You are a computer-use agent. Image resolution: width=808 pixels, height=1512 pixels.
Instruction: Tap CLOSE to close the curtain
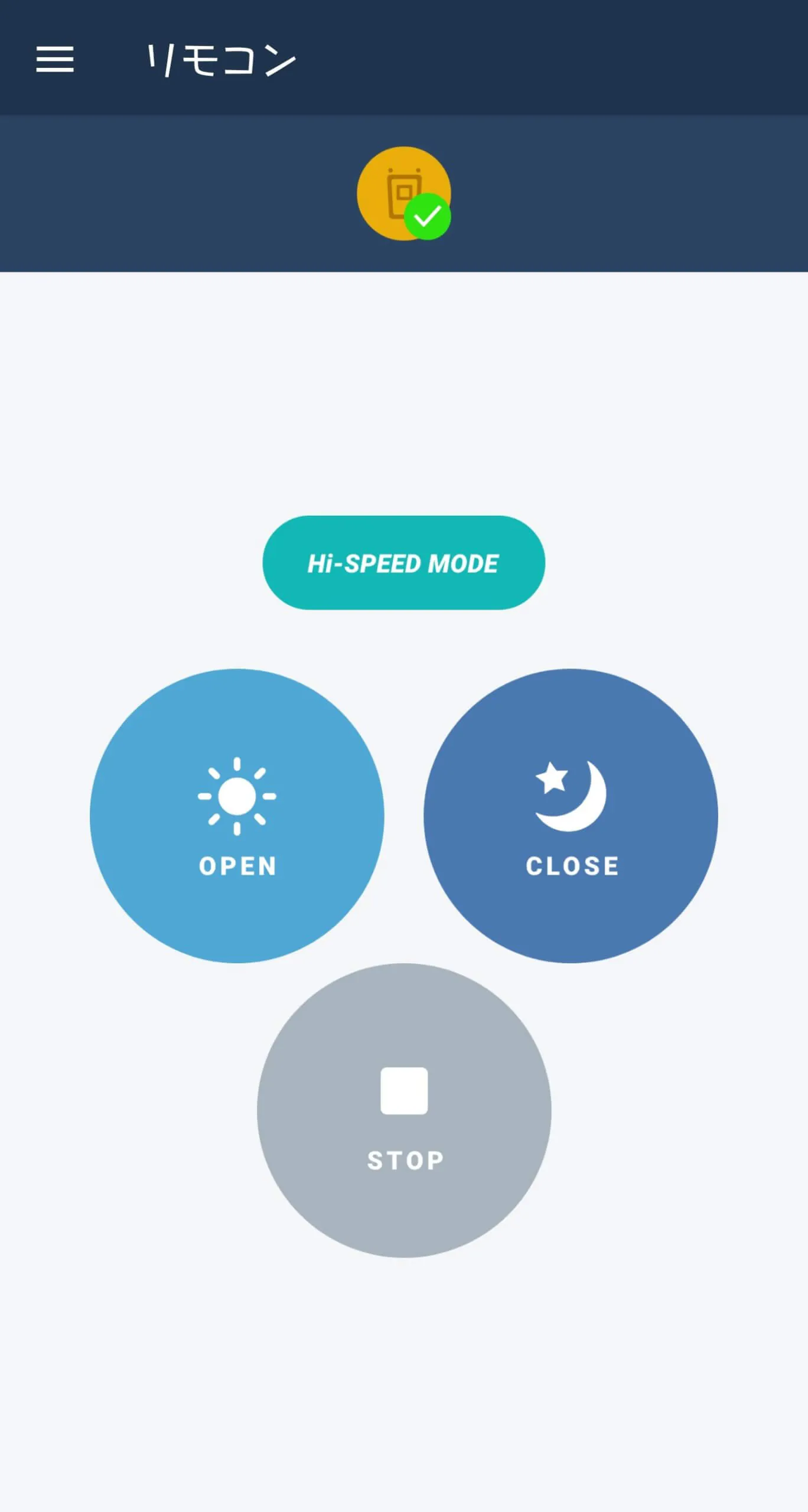coord(571,816)
